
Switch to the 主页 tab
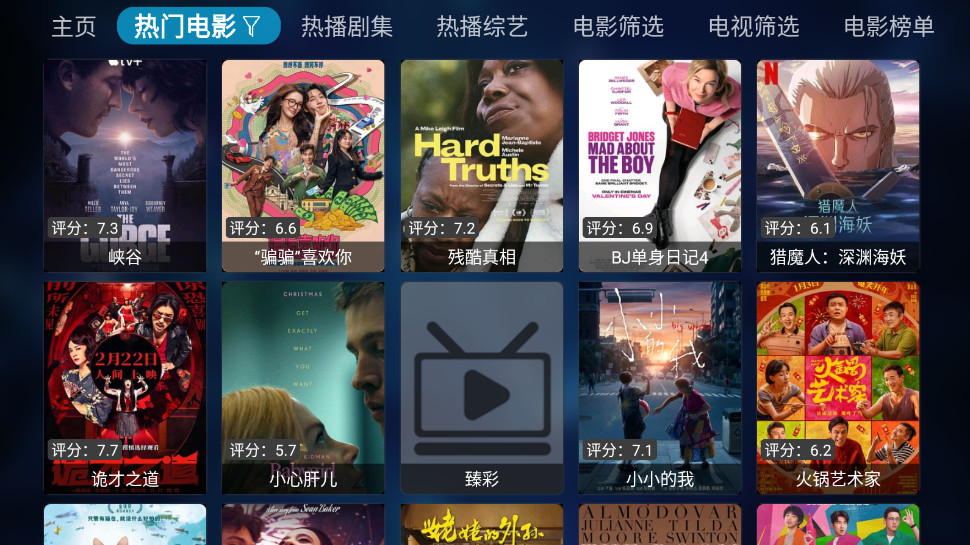tap(74, 27)
